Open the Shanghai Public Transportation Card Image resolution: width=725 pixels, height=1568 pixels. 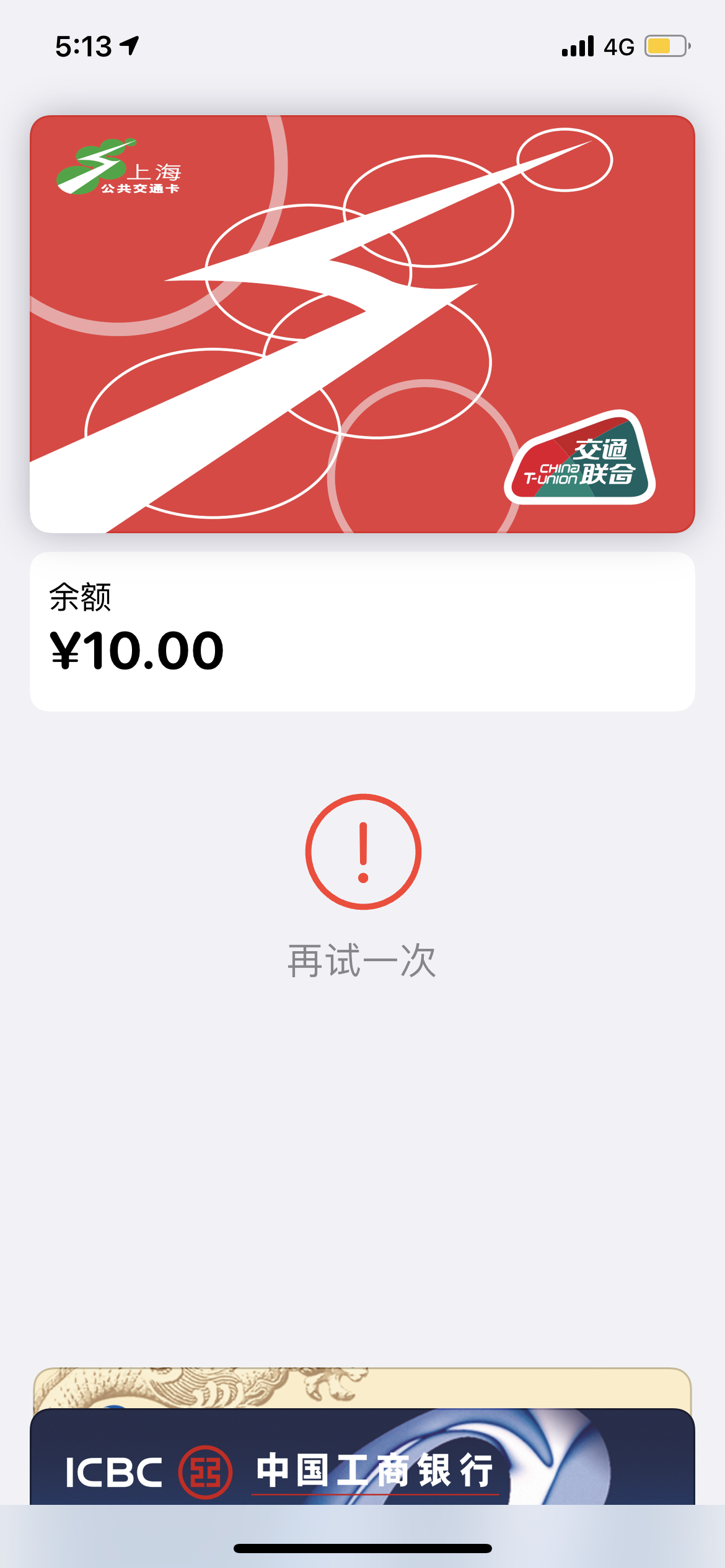coord(362,323)
